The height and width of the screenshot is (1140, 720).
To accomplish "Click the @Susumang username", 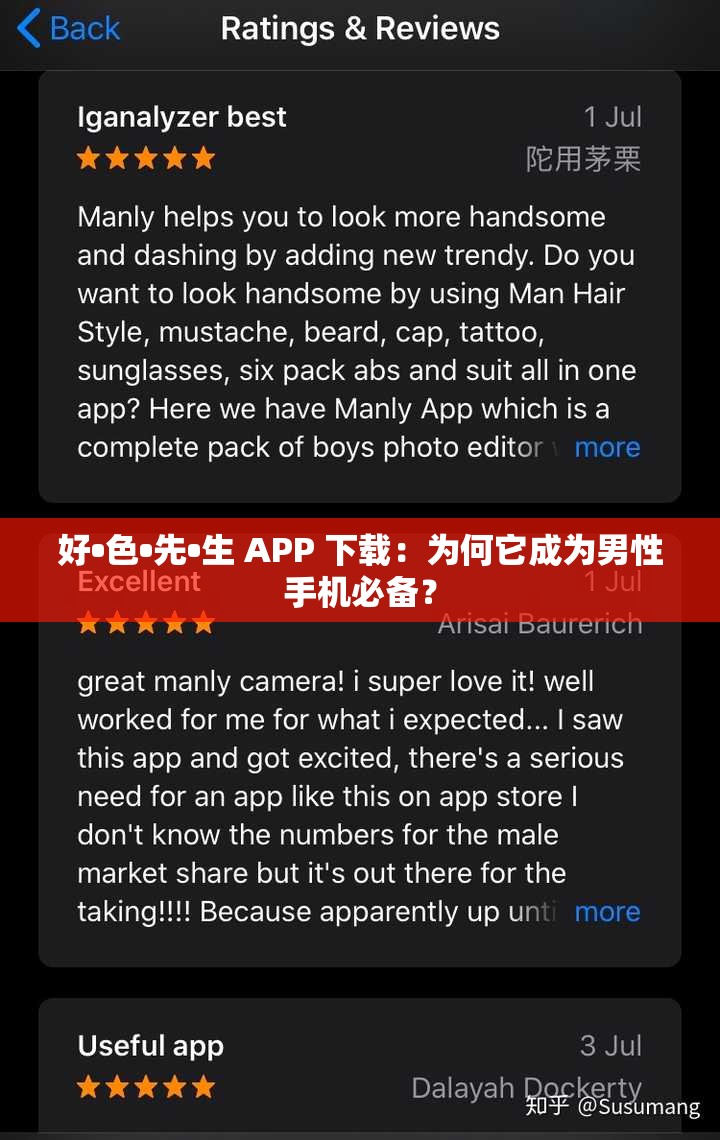I will (x=640, y=1107).
